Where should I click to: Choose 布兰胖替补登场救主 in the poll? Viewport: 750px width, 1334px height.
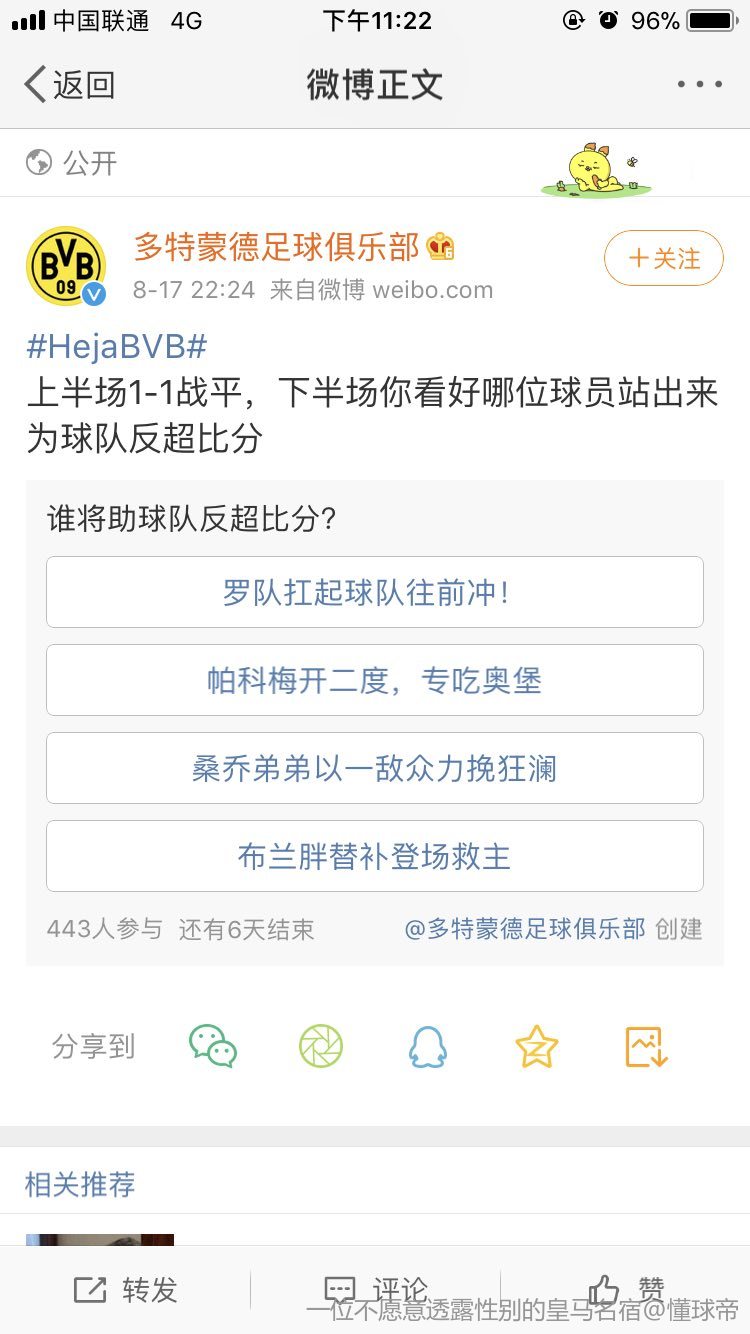[x=375, y=856]
